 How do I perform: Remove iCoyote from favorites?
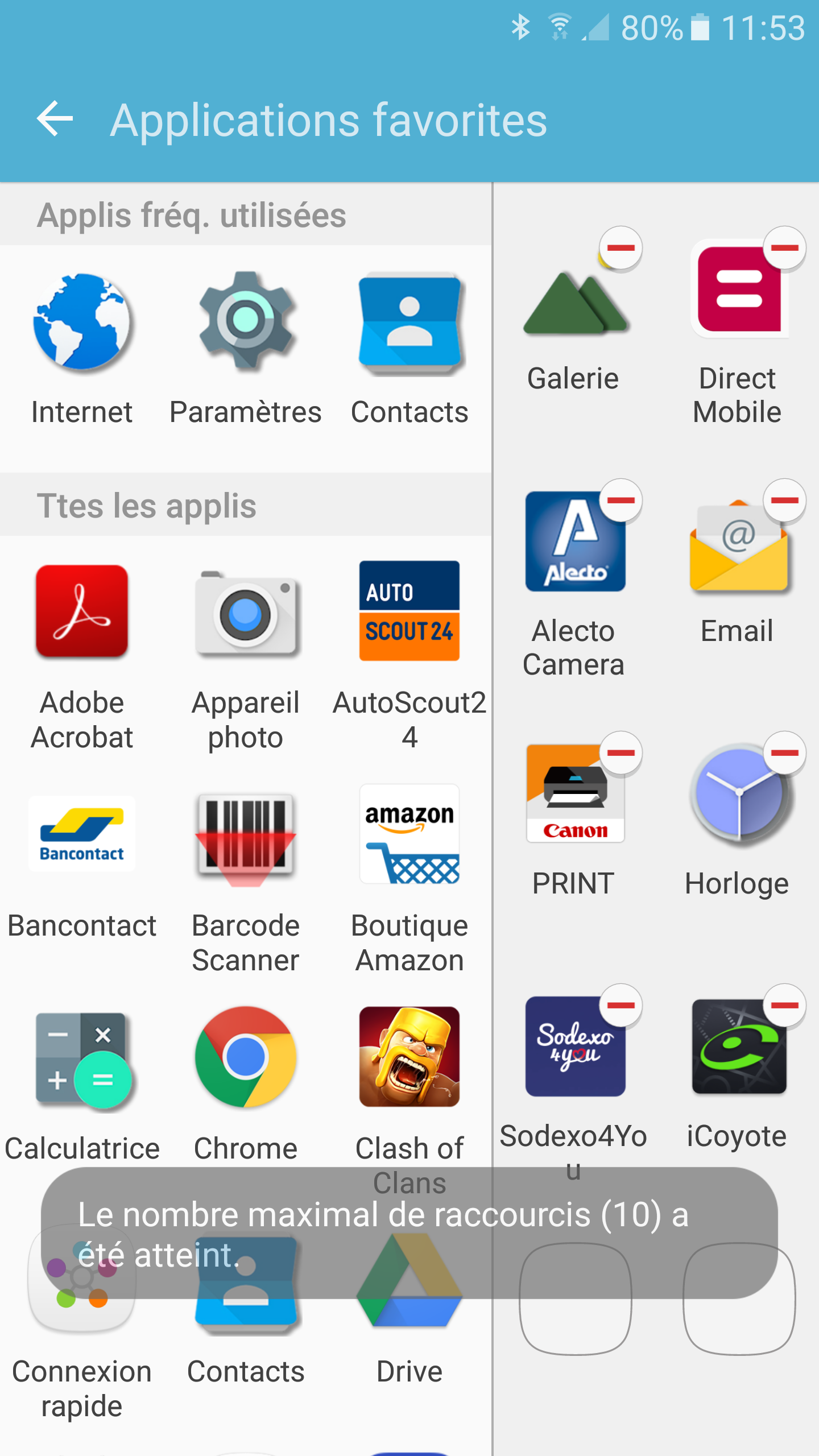784,1006
